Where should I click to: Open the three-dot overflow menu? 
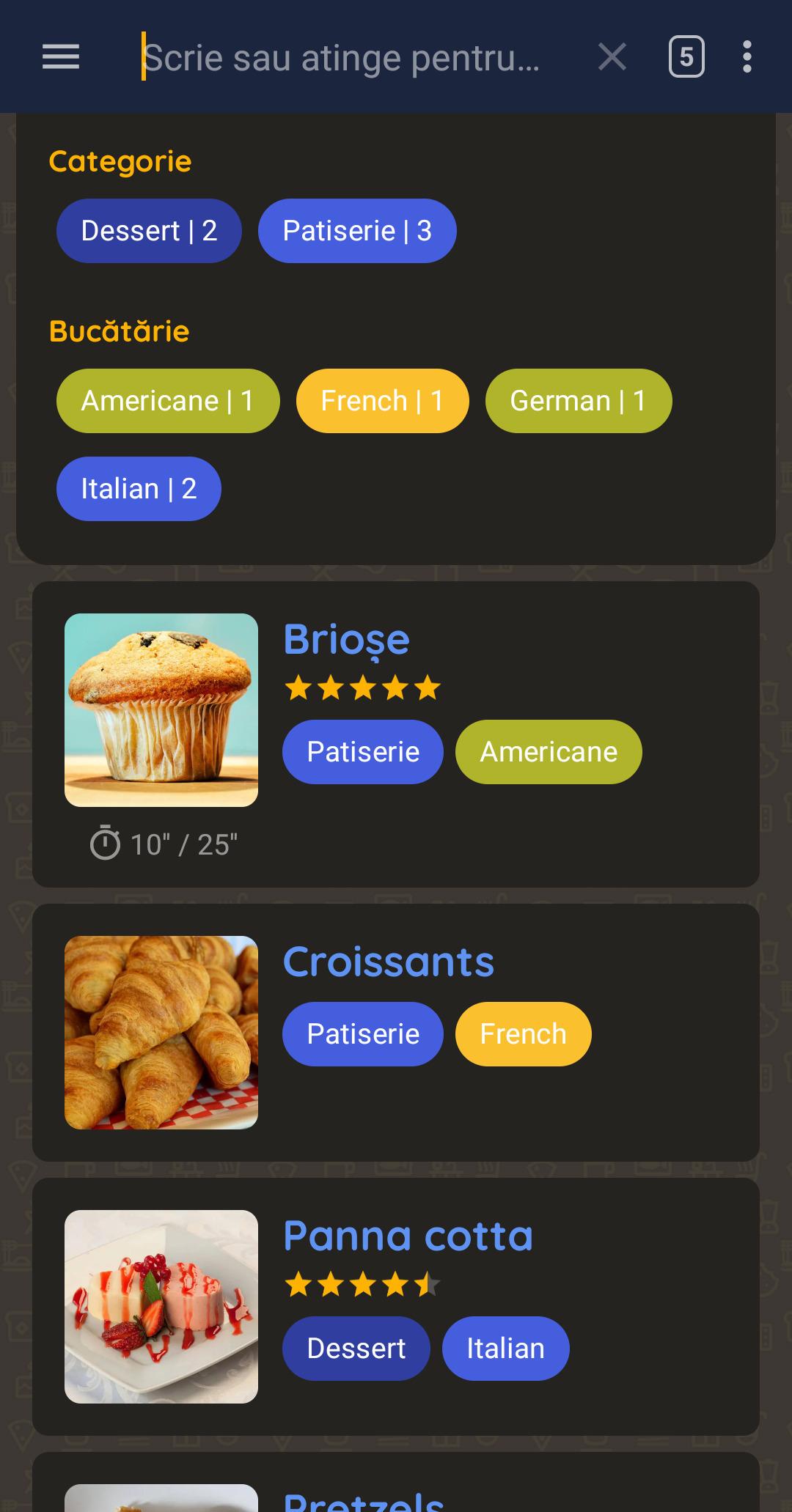pyautogui.click(x=747, y=57)
